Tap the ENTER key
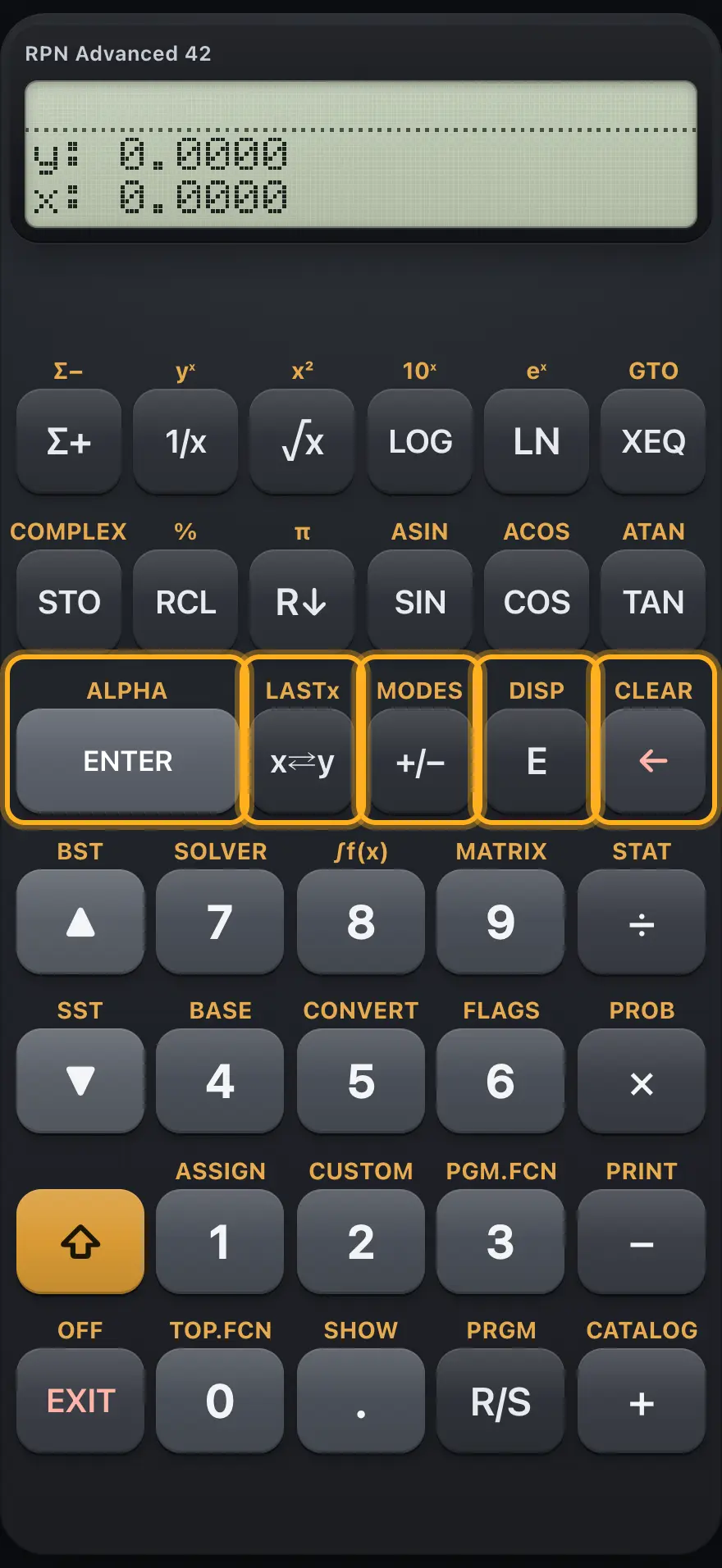 127,760
